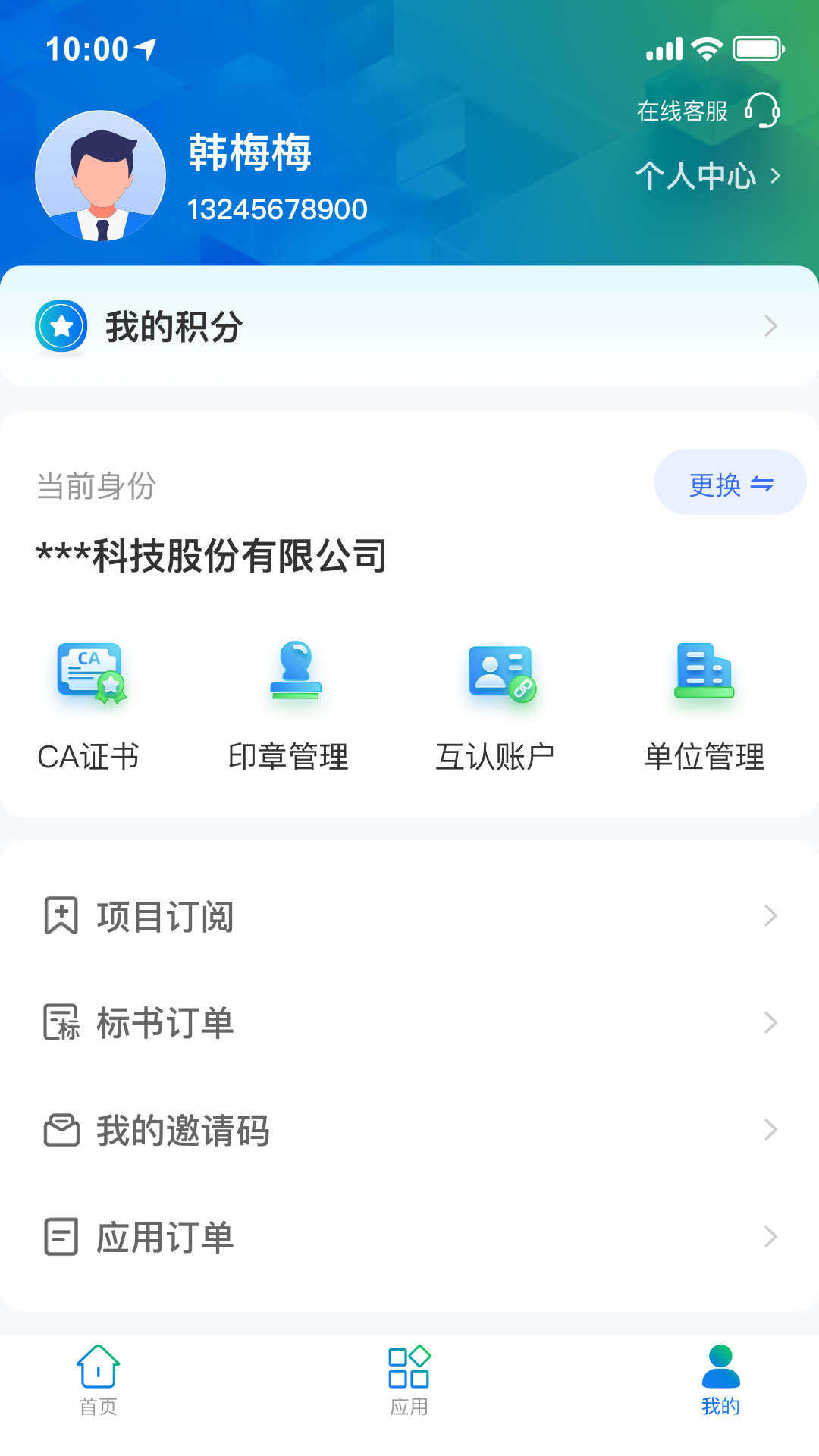Expand the 我的积分 row chevron
819x1456 pixels.
tap(771, 326)
